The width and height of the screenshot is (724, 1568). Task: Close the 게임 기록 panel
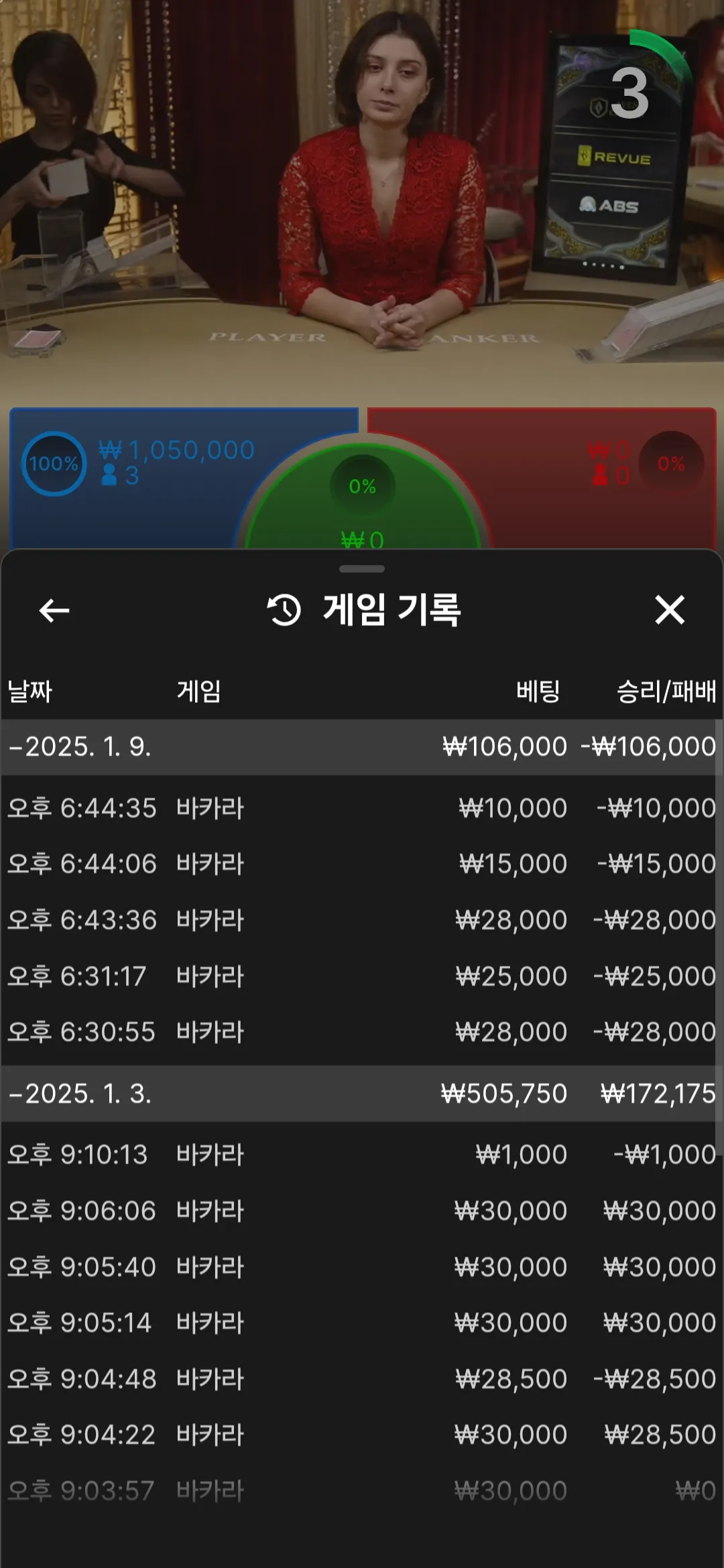click(670, 610)
